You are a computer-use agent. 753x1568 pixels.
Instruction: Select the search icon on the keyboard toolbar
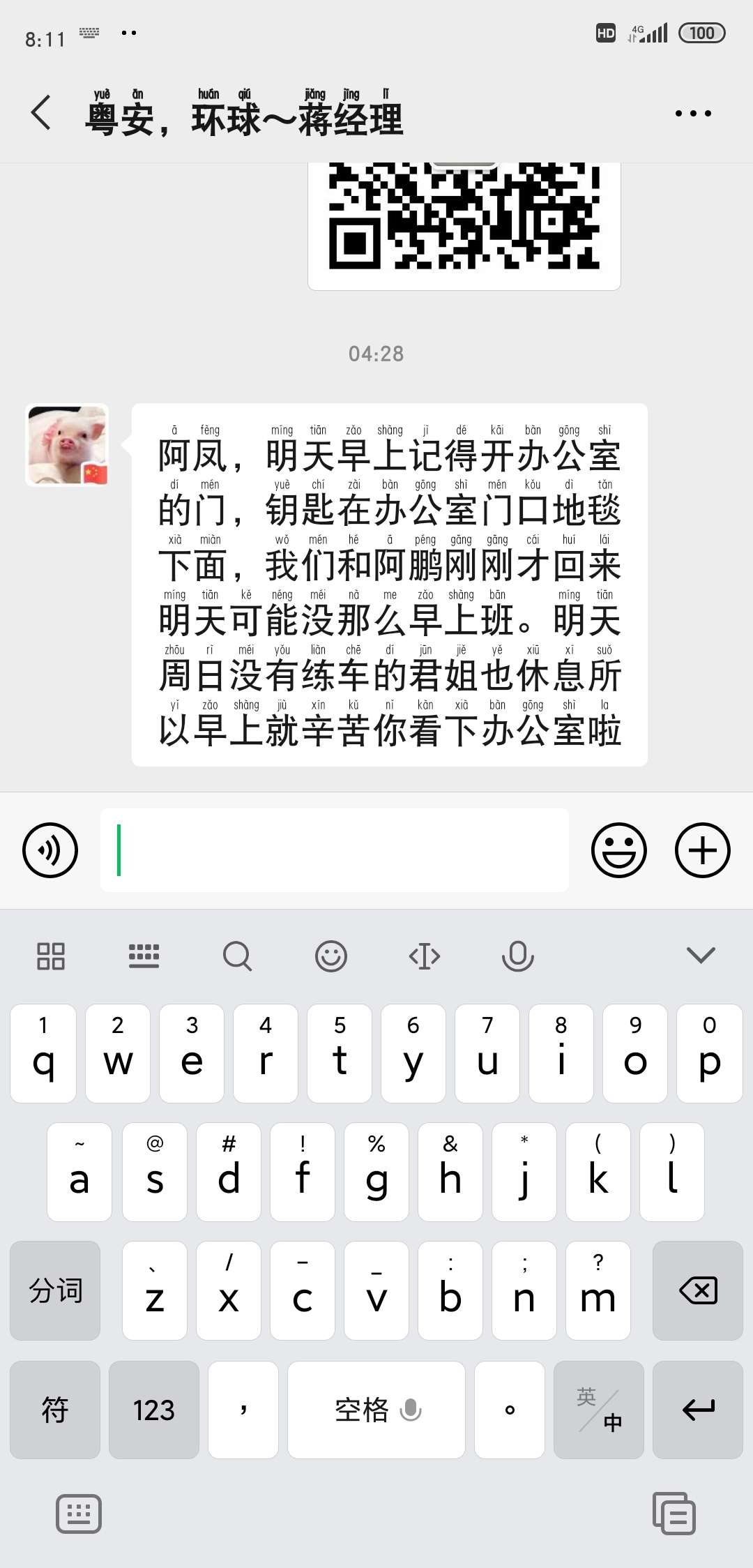tap(238, 956)
